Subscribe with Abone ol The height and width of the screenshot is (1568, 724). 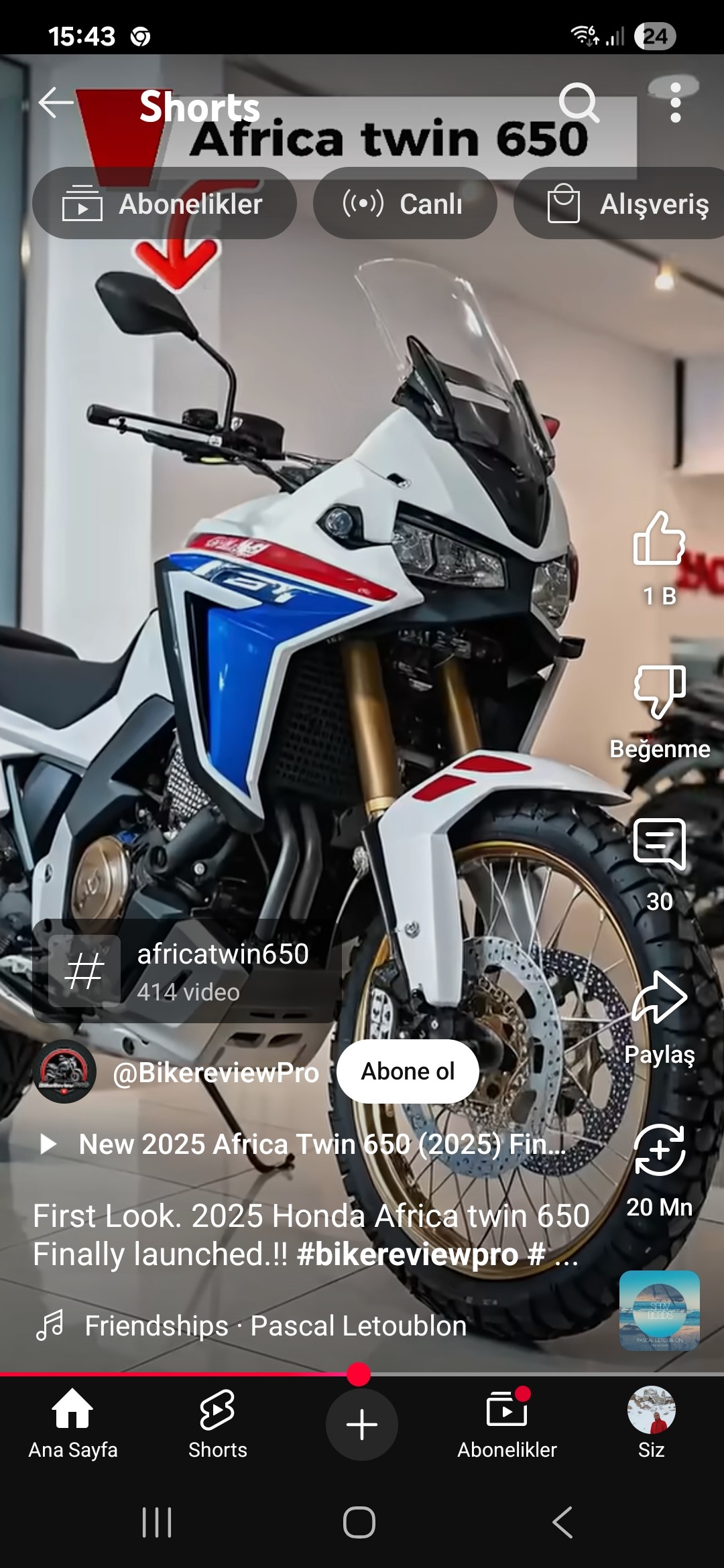pos(408,1071)
